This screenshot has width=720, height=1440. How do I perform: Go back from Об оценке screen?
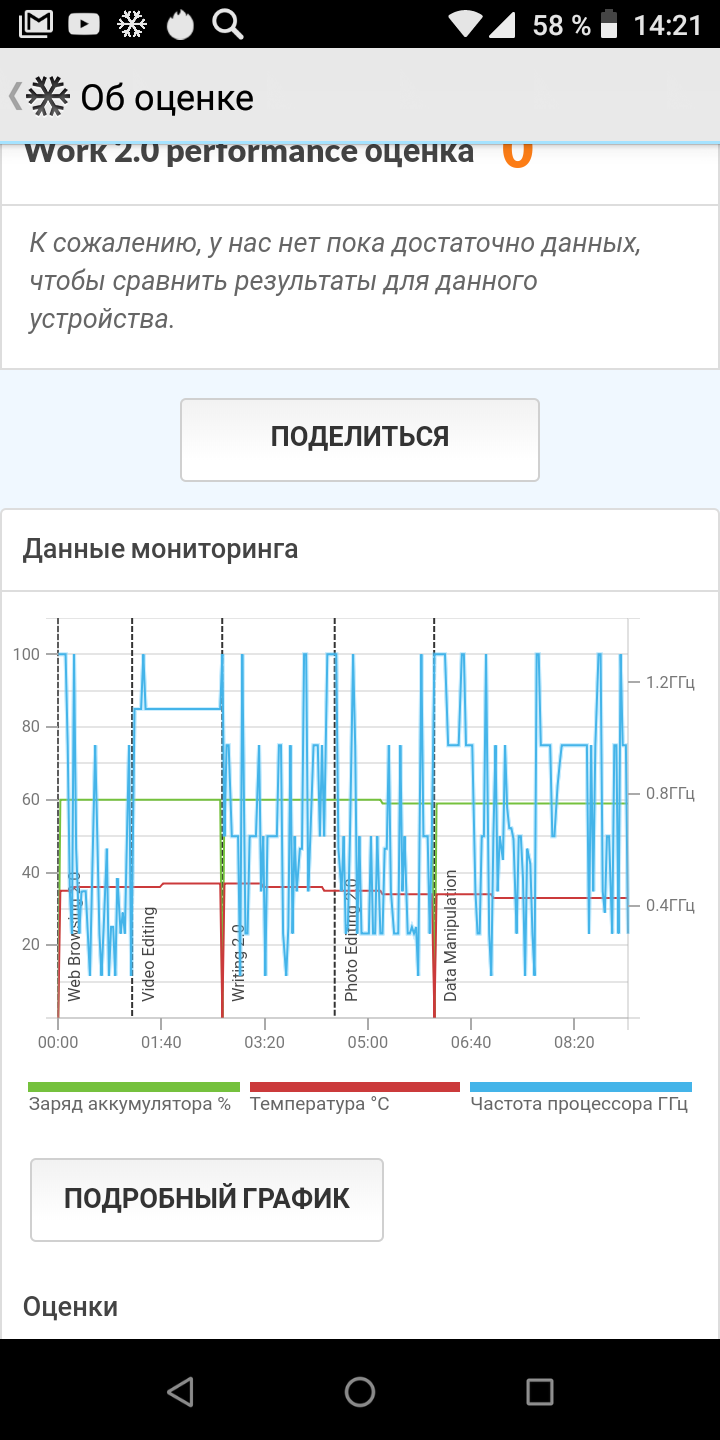[x=38, y=97]
